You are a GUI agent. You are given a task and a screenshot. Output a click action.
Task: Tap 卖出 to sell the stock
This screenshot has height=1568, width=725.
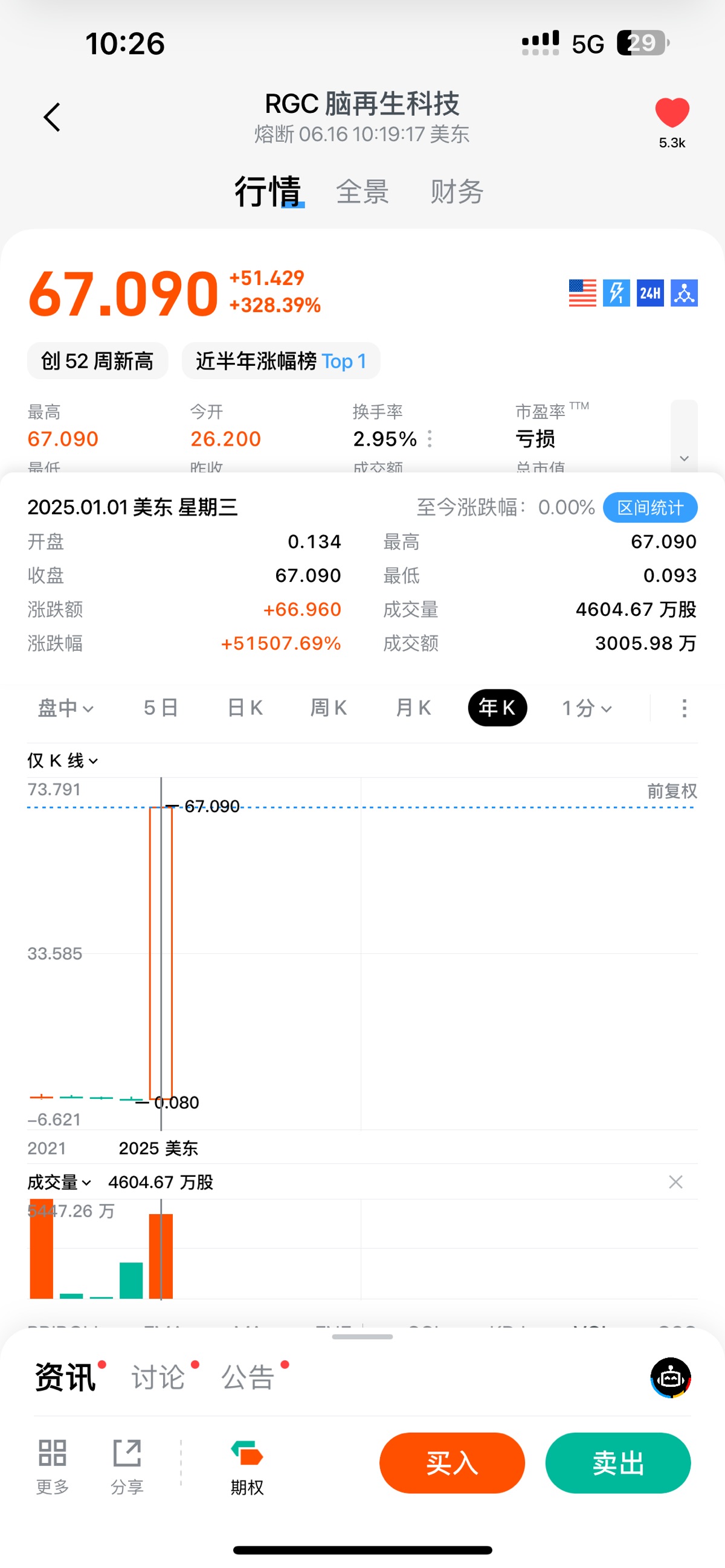click(x=618, y=1462)
